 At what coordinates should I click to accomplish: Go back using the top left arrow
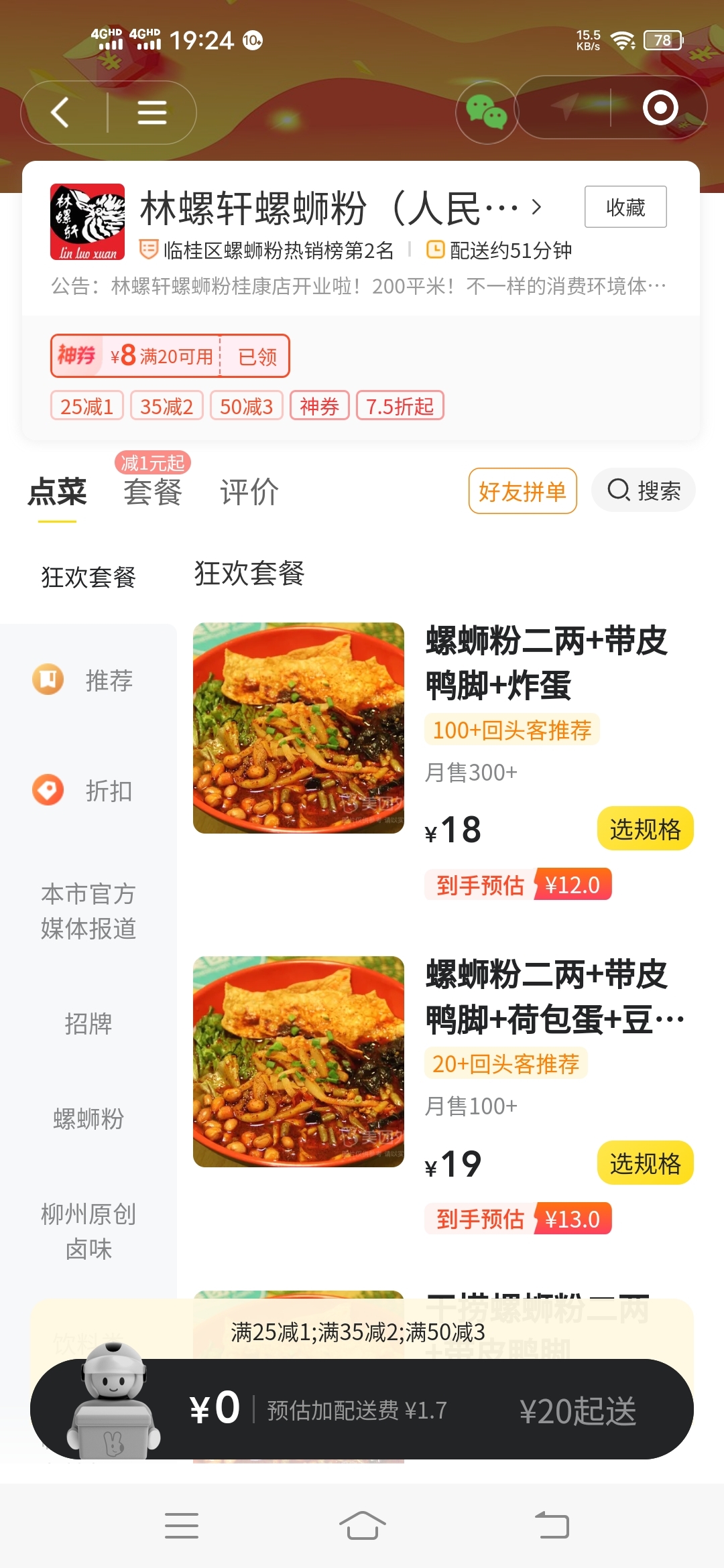(60, 112)
